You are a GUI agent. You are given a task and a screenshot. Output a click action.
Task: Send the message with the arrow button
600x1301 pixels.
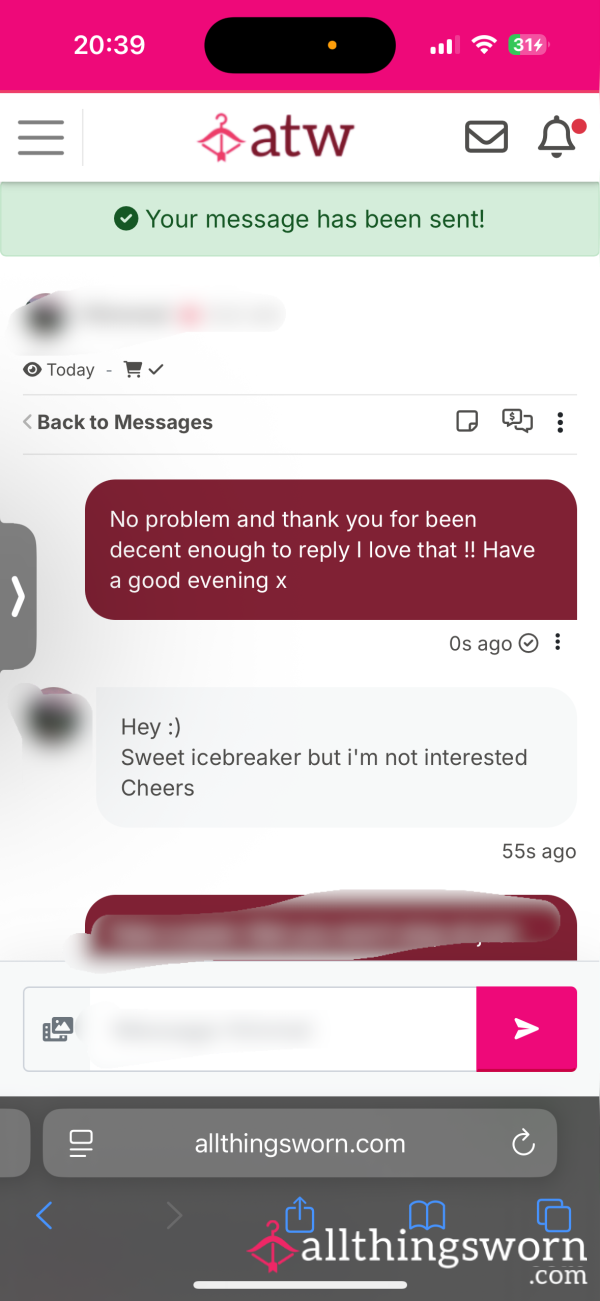pyautogui.click(x=526, y=1028)
